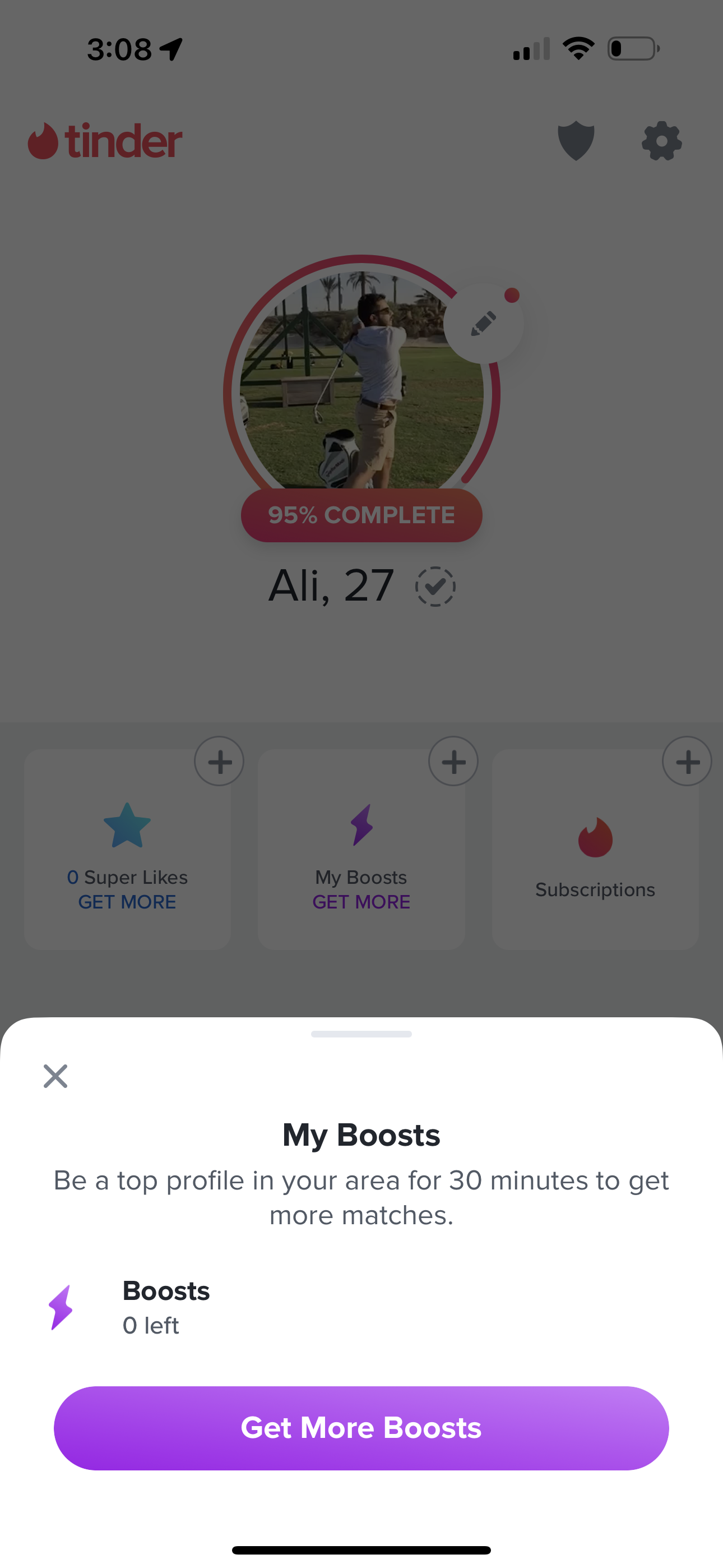
Task: Open the Settings gear
Action: coord(661,141)
